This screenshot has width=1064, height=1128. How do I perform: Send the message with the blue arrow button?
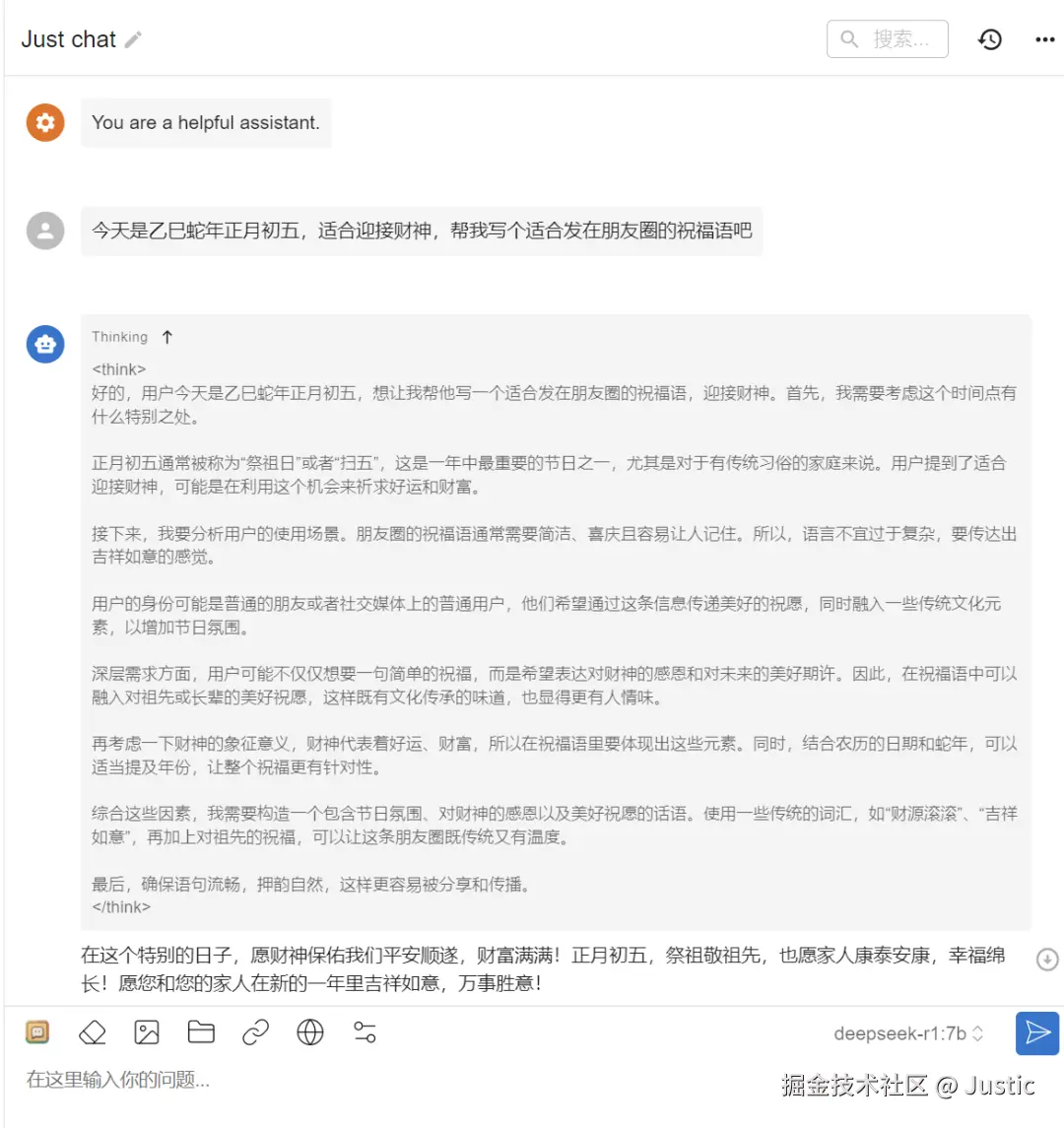click(x=1037, y=1032)
